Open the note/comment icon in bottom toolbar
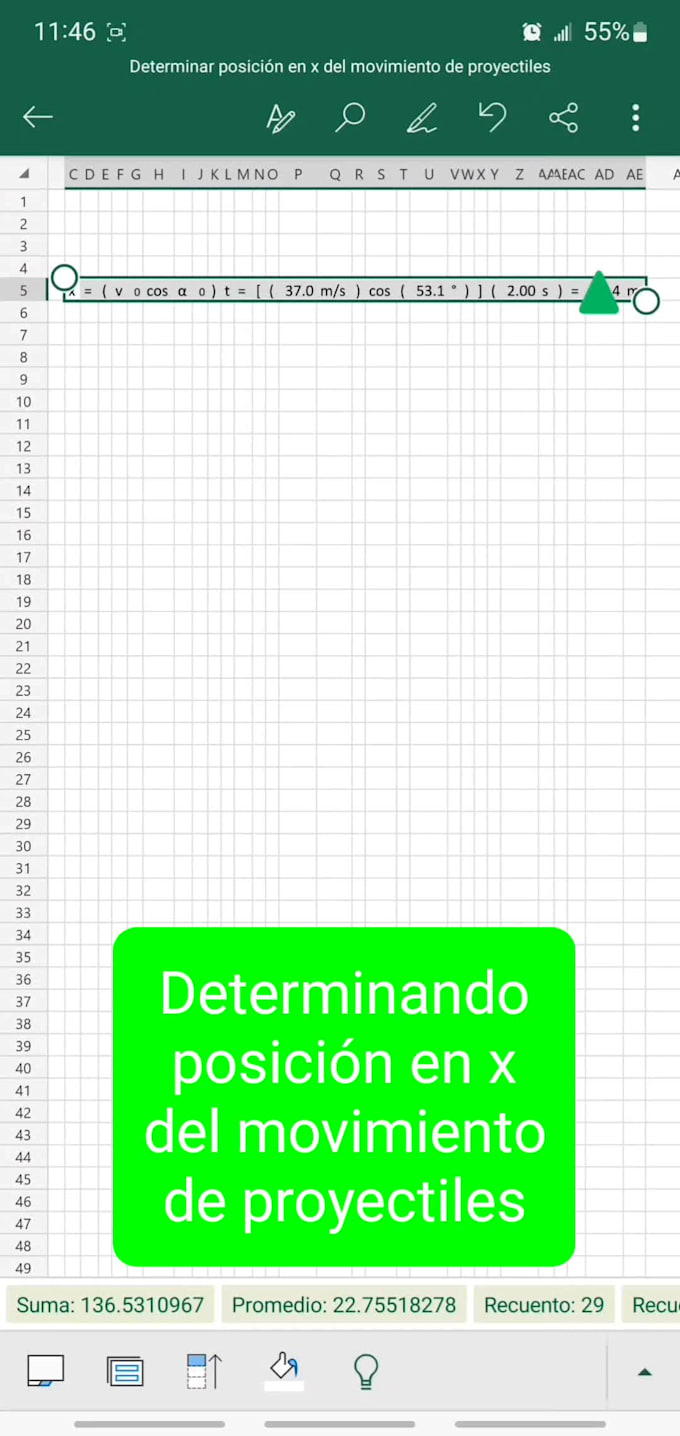 pyautogui.click(x=46, y=1370)
